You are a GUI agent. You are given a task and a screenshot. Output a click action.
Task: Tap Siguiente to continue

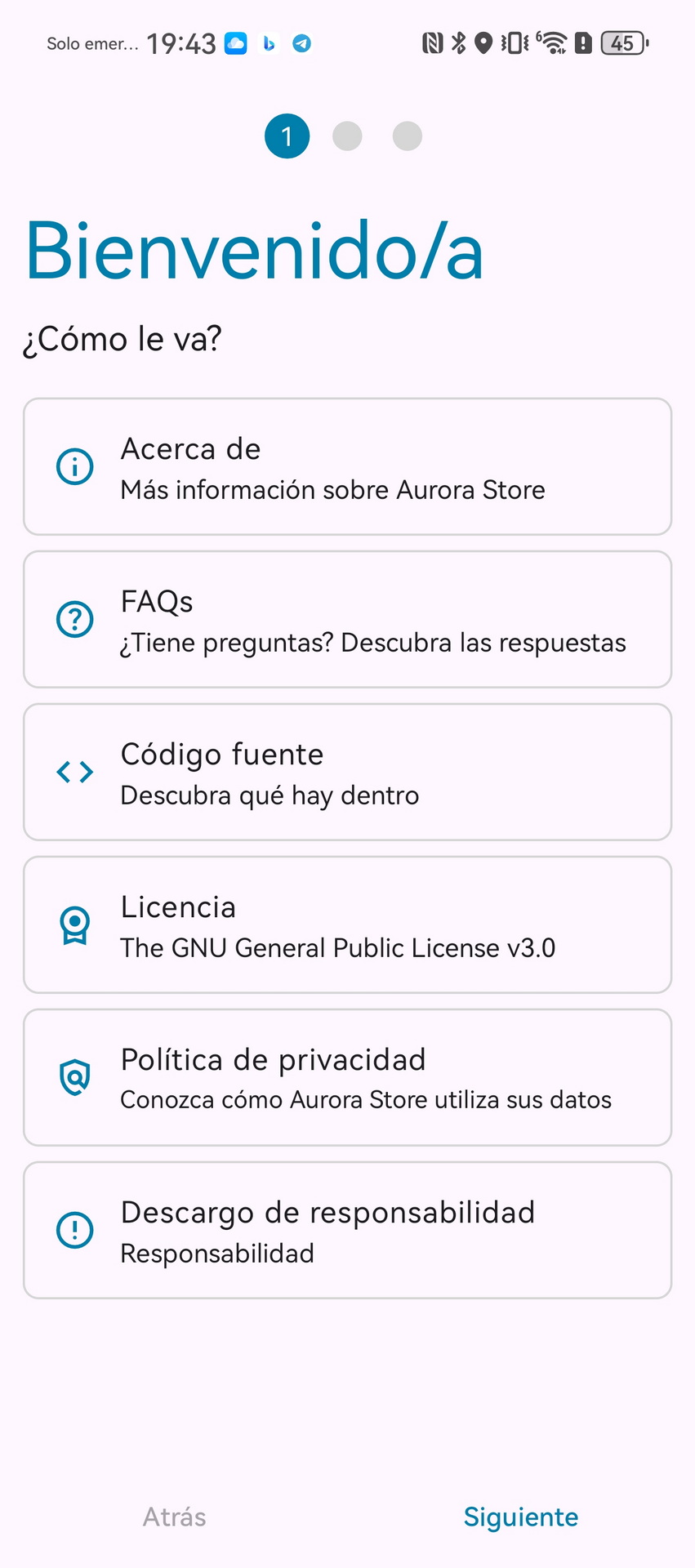point(521,1517)
